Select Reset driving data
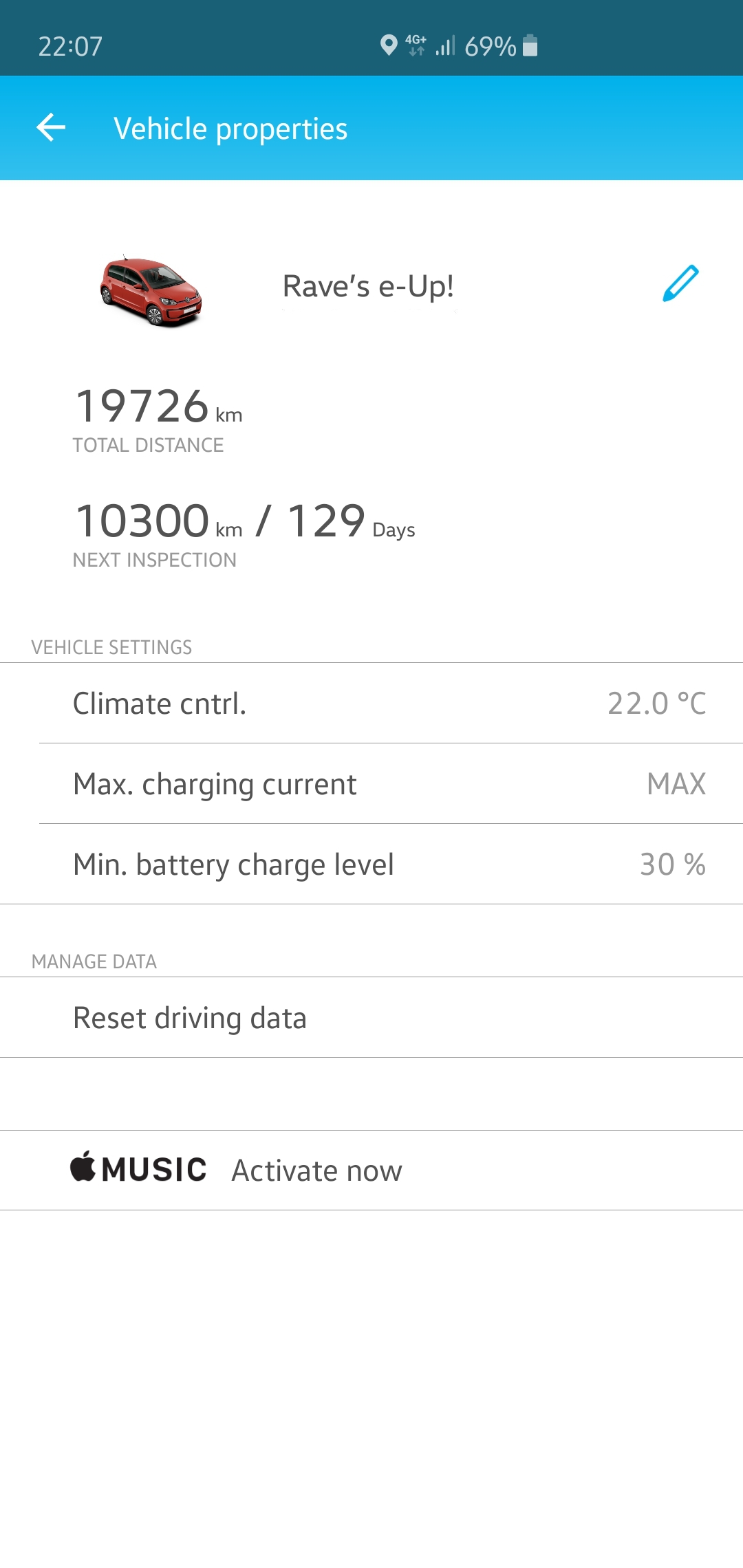The height and width of the screenshot is (1568, 743). (371, 1018)
